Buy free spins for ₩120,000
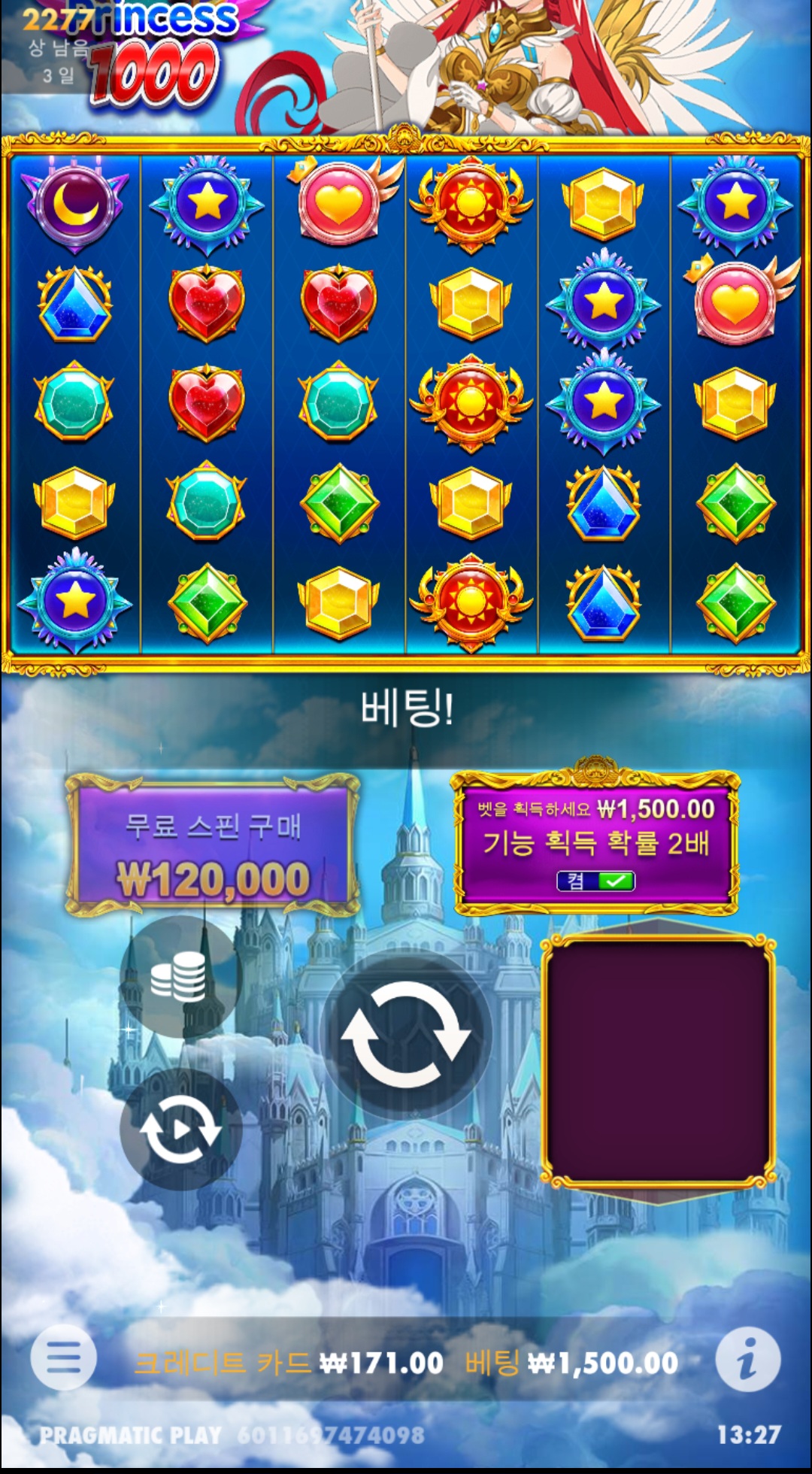 [214, 847]
